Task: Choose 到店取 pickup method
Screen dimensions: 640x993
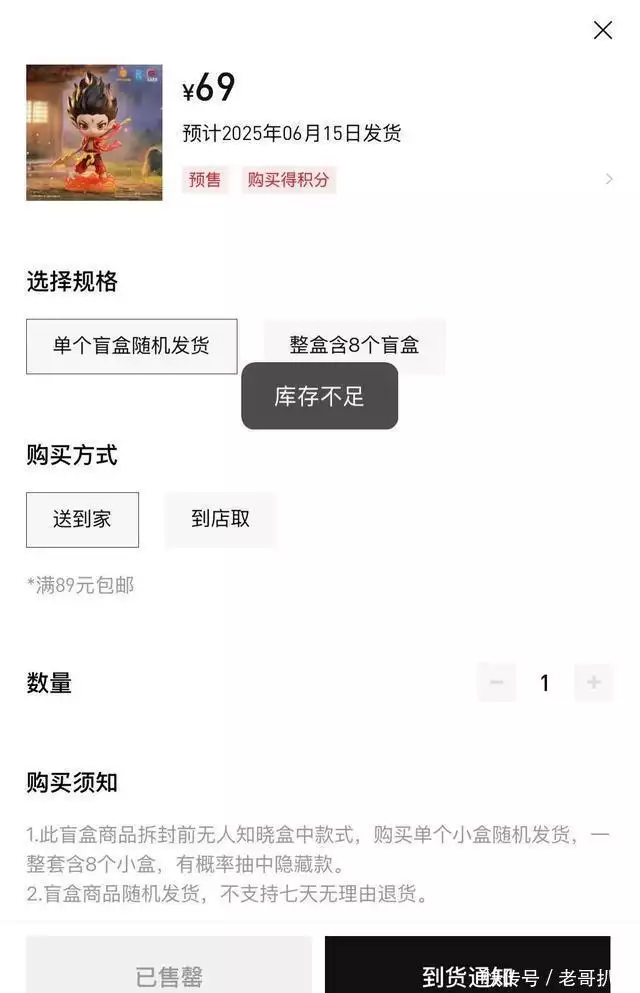Action: tap(220, 519)
